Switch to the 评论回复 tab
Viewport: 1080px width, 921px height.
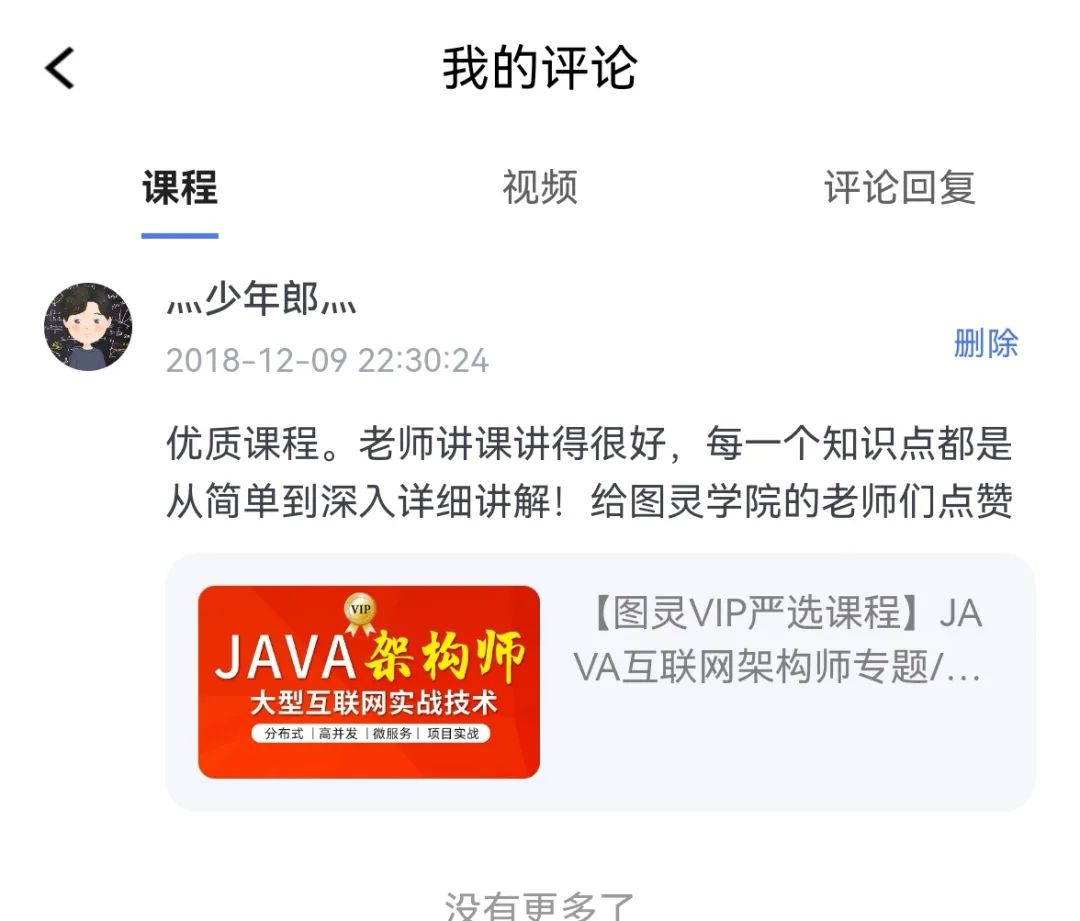tap(899, 188)
